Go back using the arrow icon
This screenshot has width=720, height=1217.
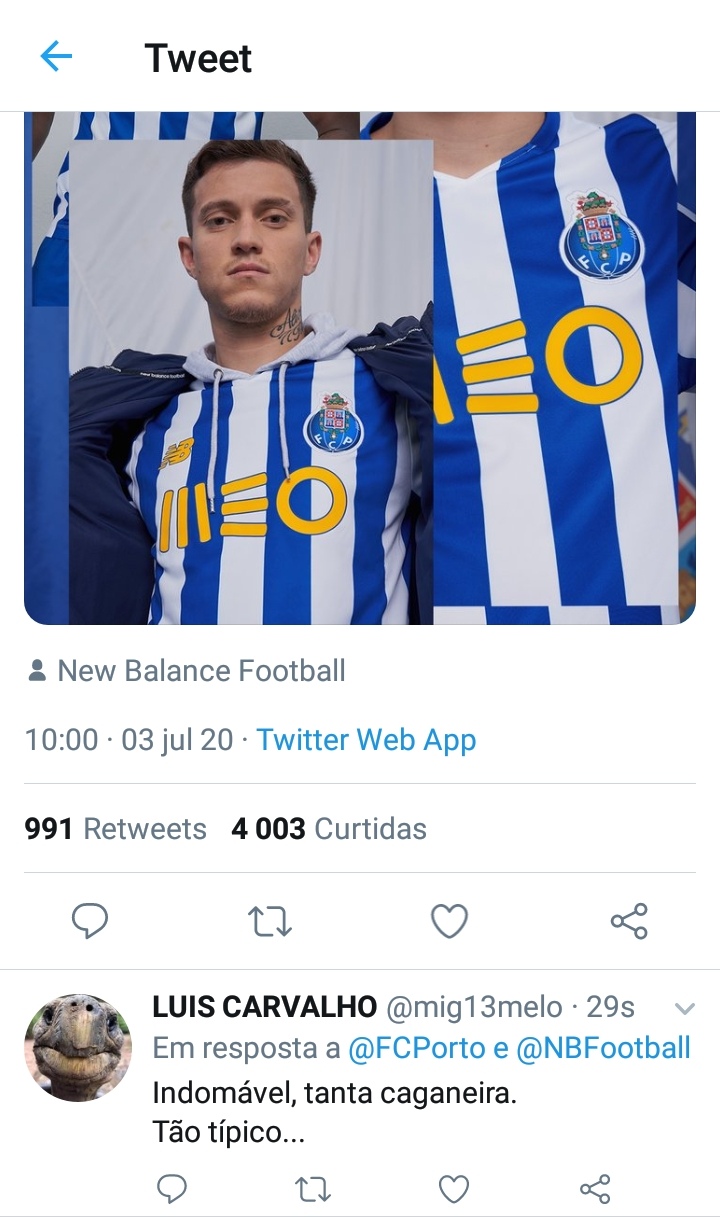pyautogui.click(x=56, y=57)
